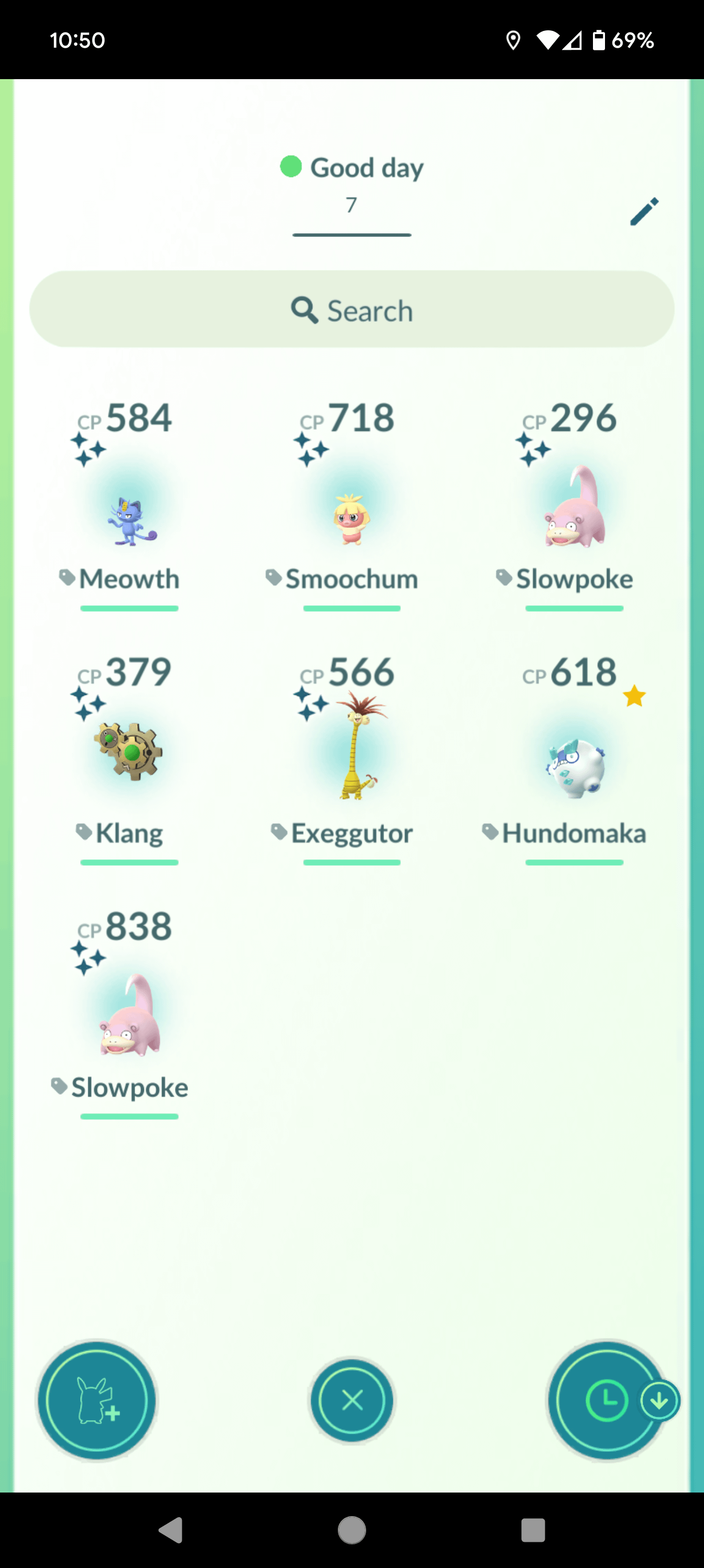
Task: Open Exeggutor CP 566
Action: click(x=351, y=755)
